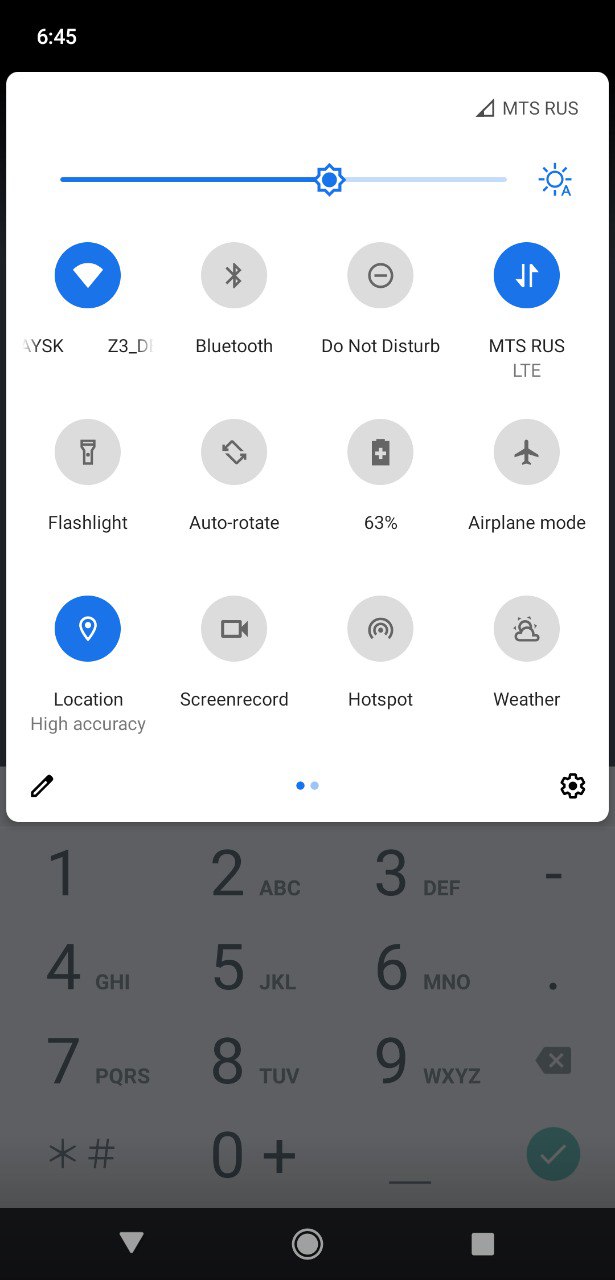The image size is (615, 1280).
Task: Start Screenrecord from quick settings
Action: click(234, 629)
